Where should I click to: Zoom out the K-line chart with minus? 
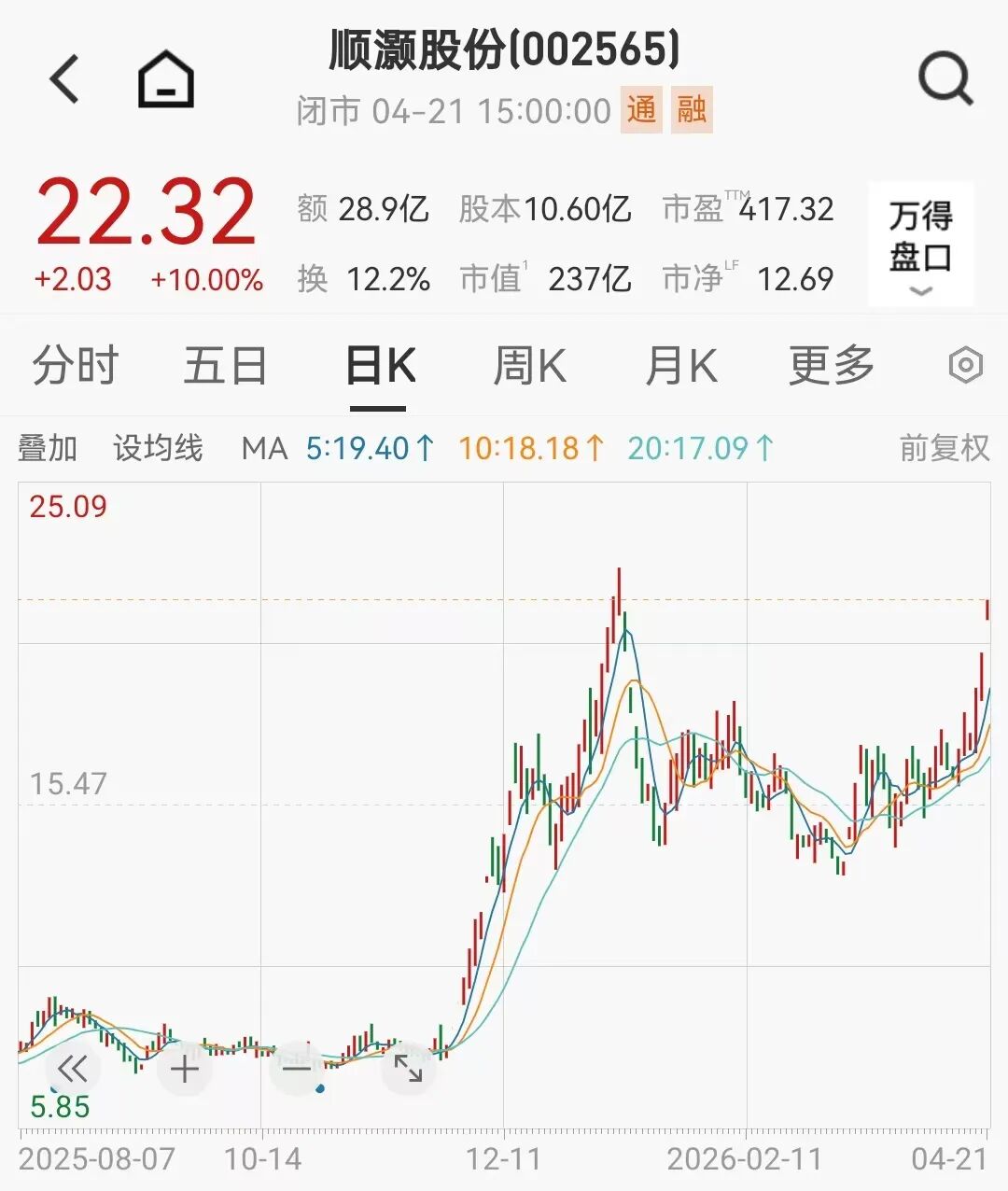296,1067
